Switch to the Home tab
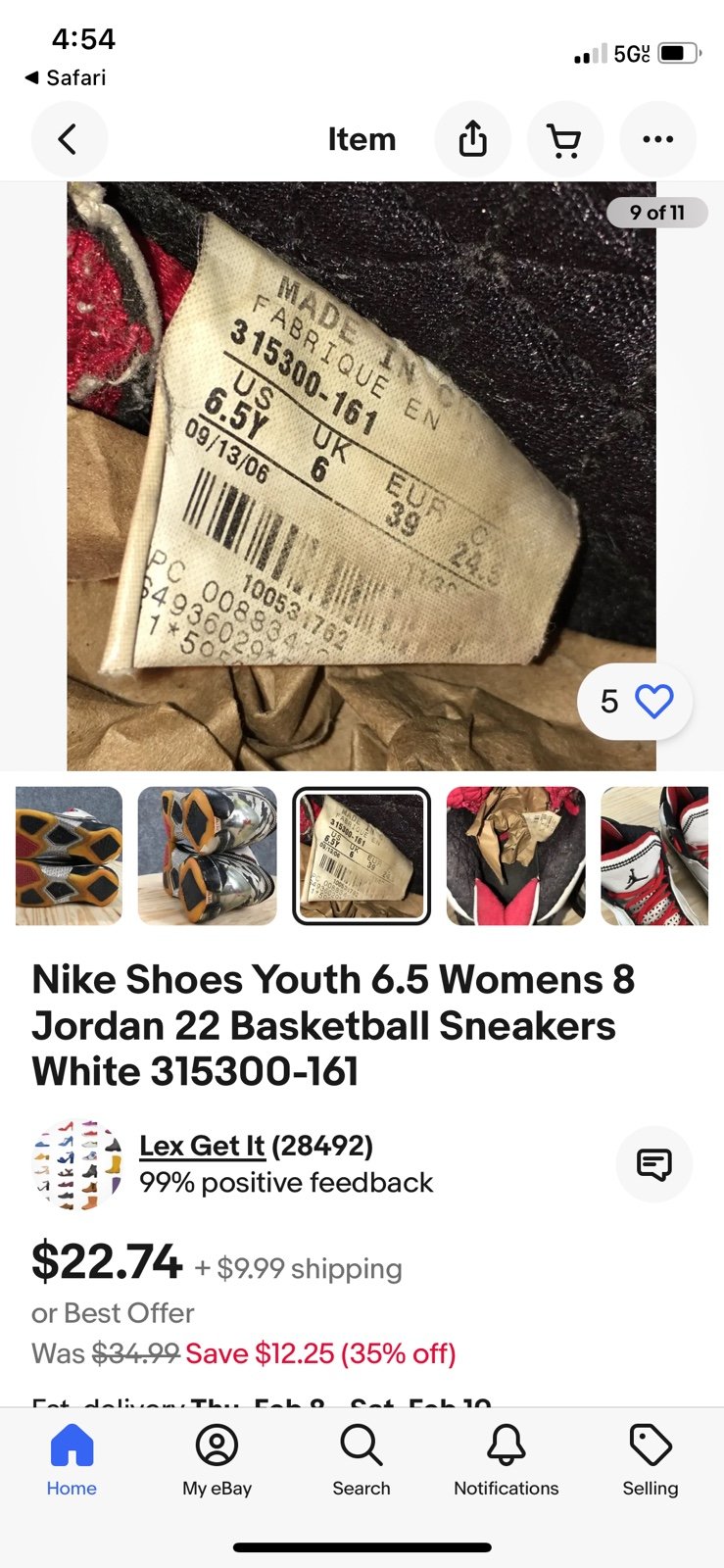This screenshot has width=724, height=1568. pos(72,1460)
